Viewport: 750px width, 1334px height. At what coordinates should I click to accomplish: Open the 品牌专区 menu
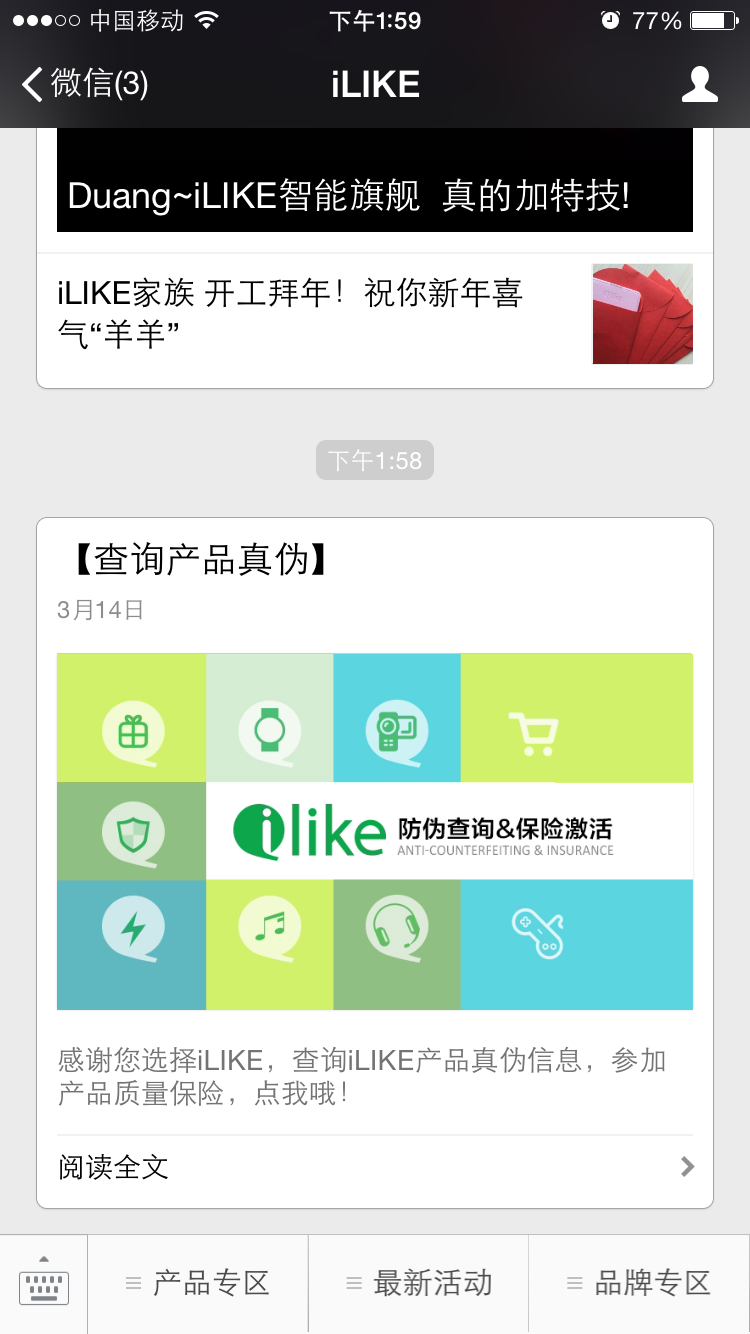click(639, 1283)
